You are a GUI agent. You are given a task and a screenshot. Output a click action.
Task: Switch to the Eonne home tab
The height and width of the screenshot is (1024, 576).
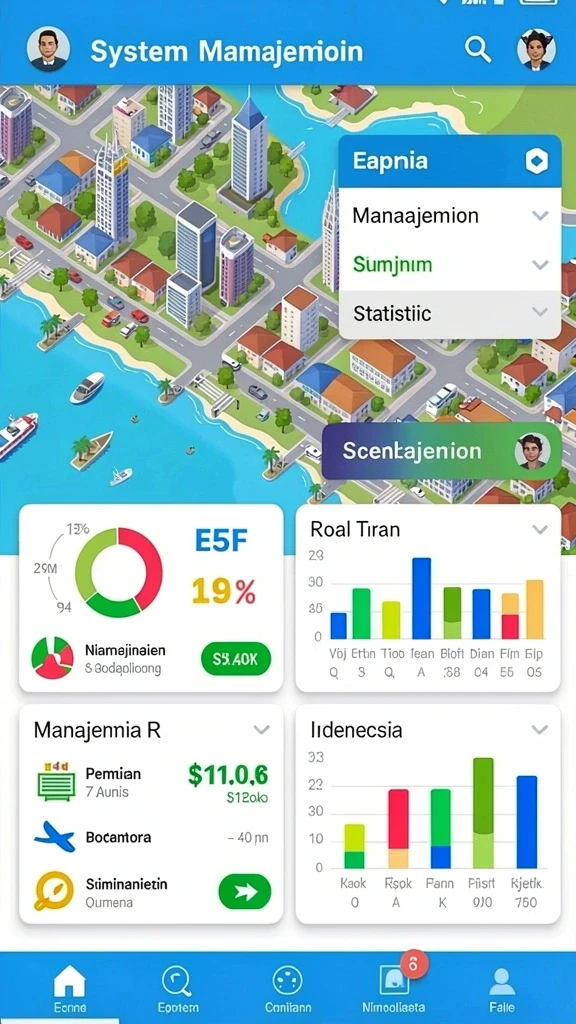[69, 989]
